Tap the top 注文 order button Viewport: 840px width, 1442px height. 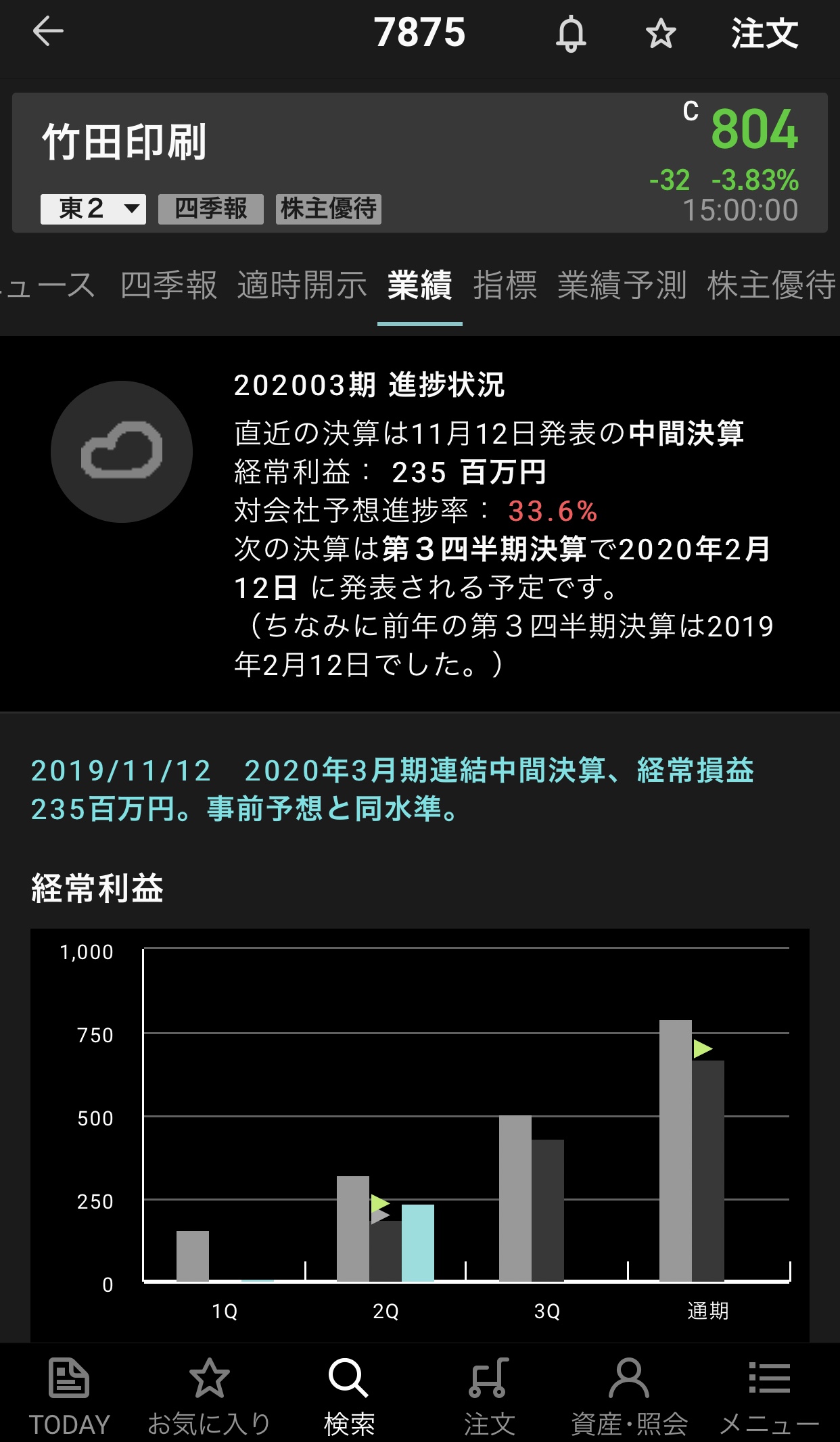[764, 33]
